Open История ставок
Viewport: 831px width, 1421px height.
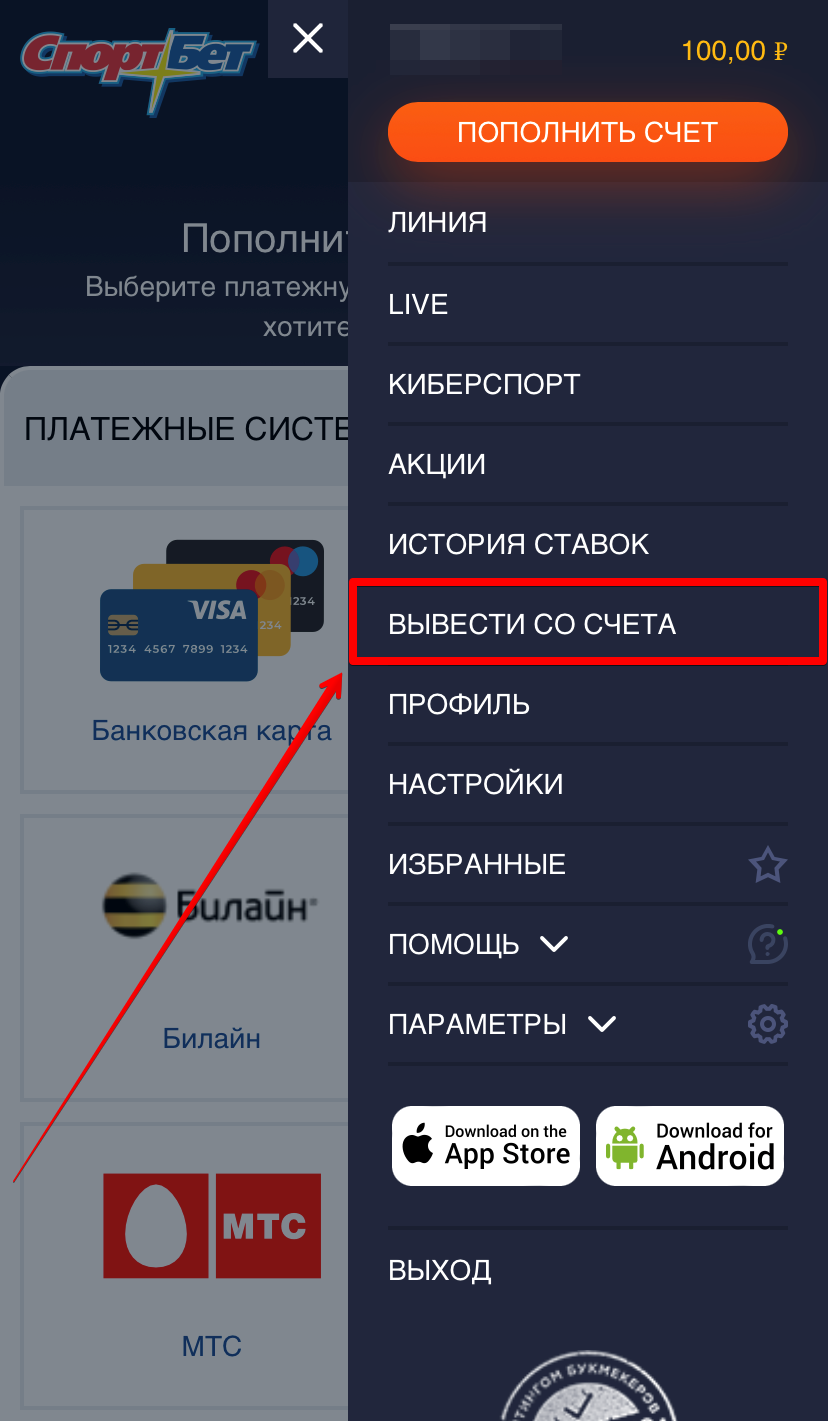click(518, 544)
